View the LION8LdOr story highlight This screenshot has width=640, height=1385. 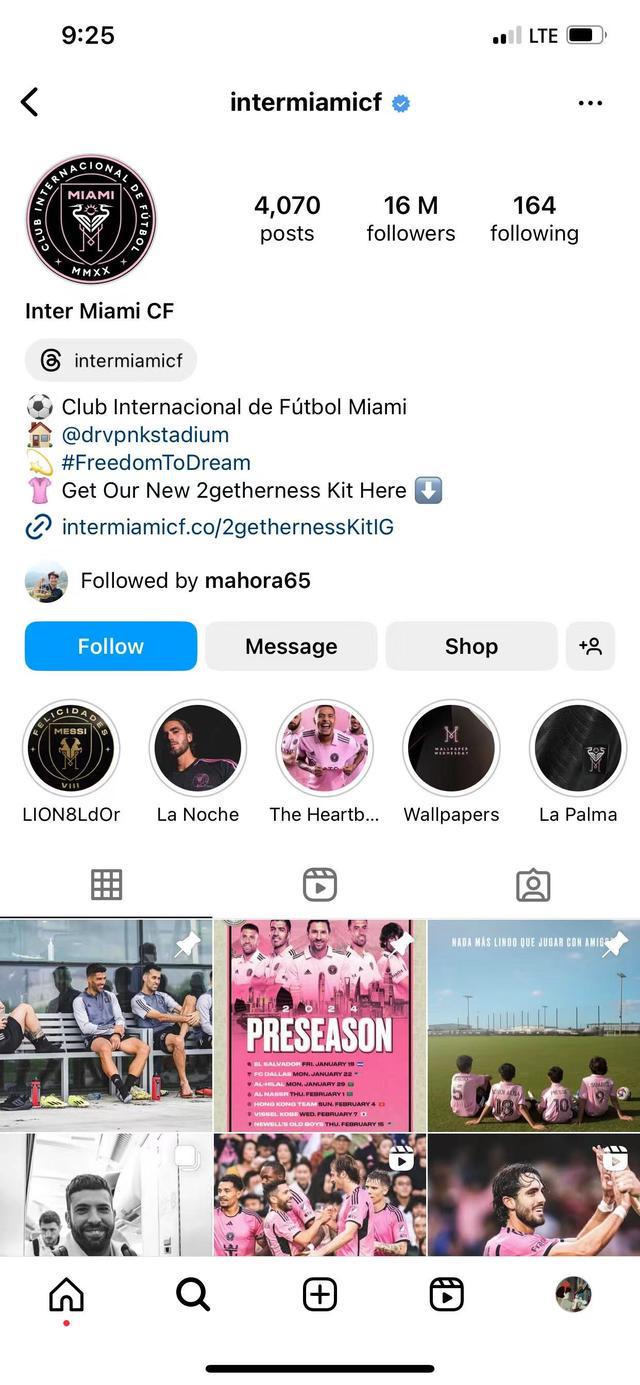pos(71,748)
